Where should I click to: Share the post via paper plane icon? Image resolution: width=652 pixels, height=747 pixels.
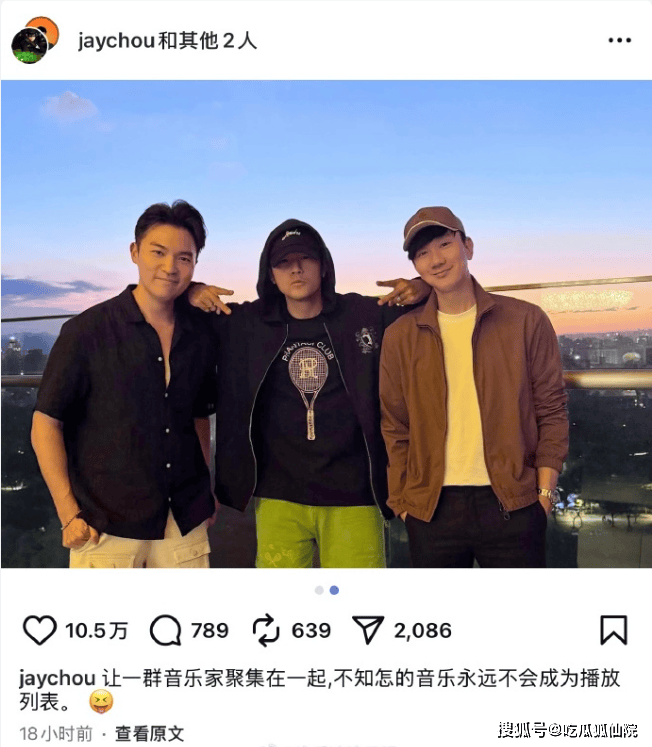click(367, 630)
